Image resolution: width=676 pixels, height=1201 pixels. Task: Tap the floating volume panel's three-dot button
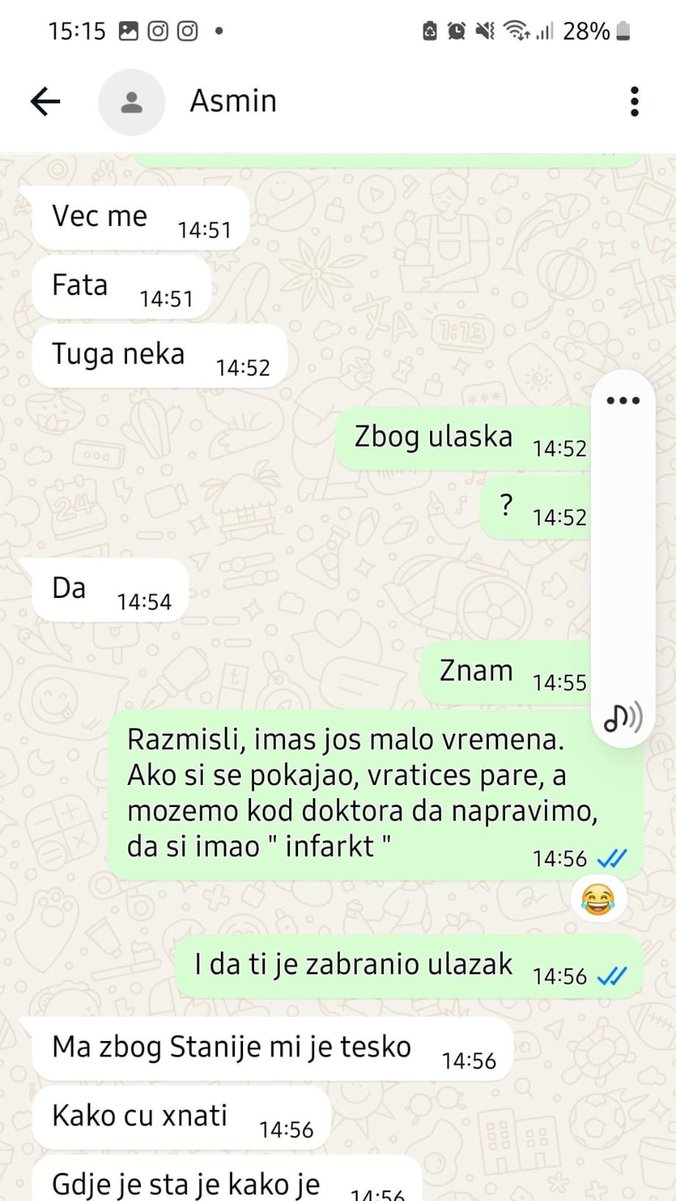[623, 401]
